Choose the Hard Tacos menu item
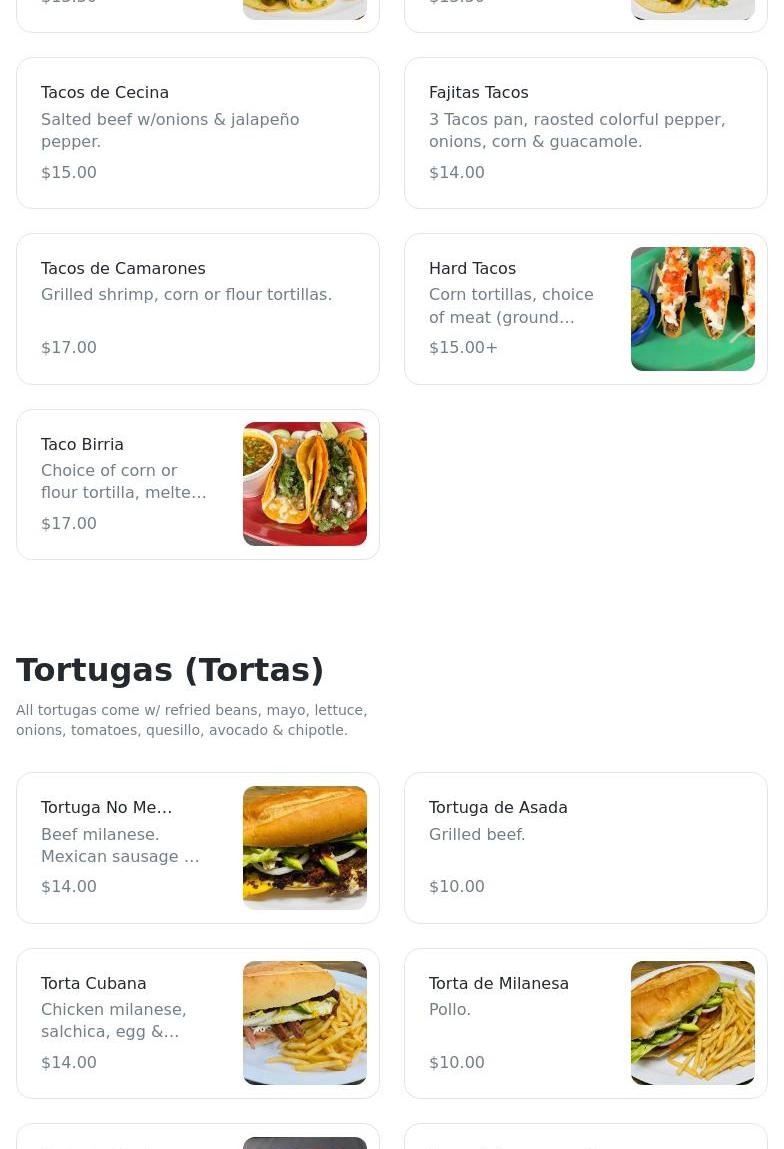The height and width of the screenshot is (1149, 784). coord(585,309)
